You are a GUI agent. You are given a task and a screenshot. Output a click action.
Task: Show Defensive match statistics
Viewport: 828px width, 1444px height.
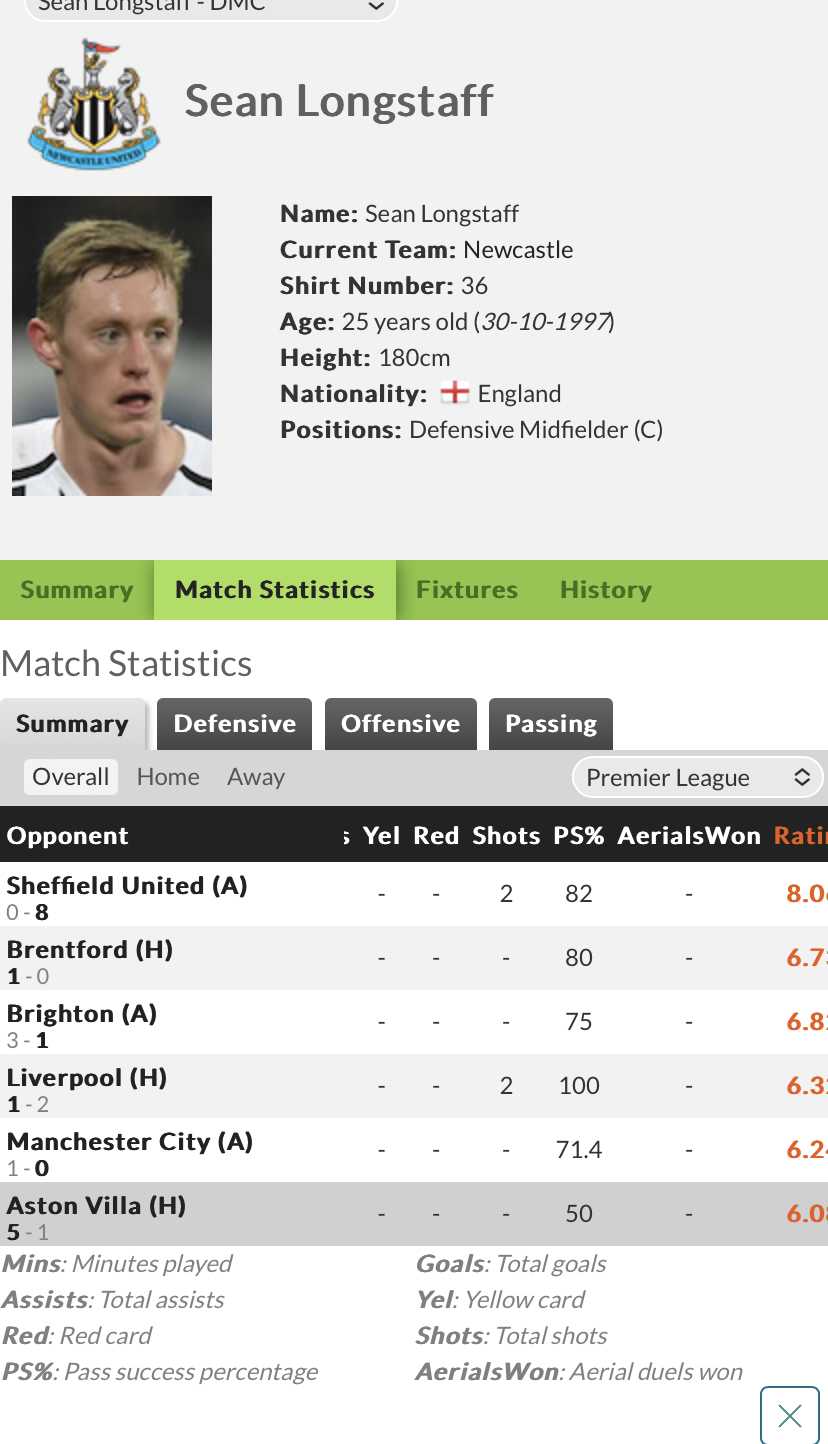click(x=235, y=724)
